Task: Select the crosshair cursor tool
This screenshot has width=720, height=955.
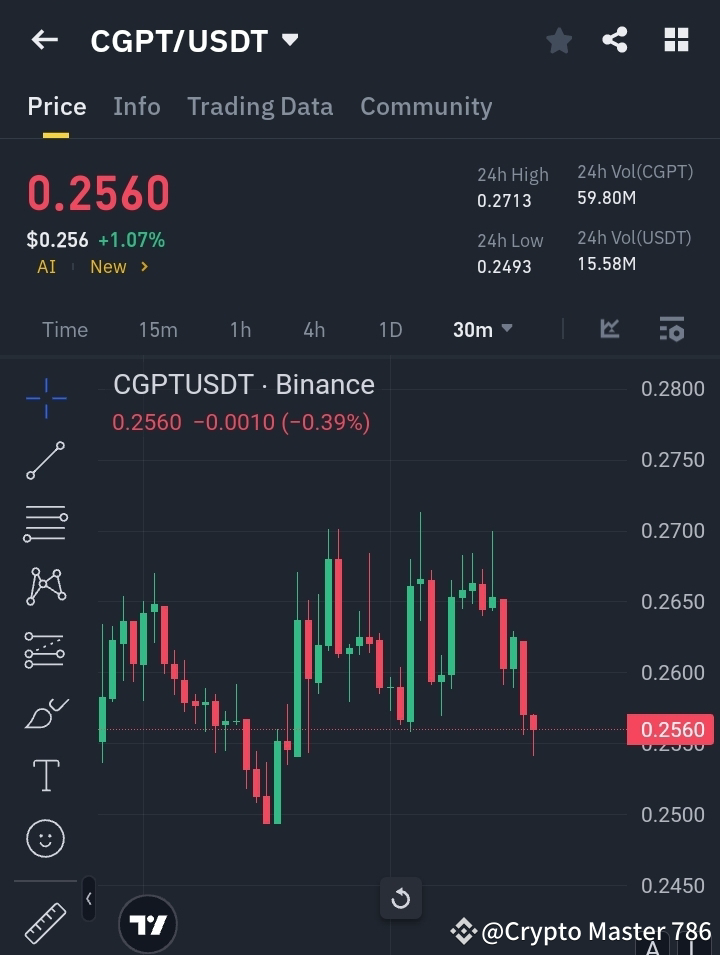Action: [44, 398]
